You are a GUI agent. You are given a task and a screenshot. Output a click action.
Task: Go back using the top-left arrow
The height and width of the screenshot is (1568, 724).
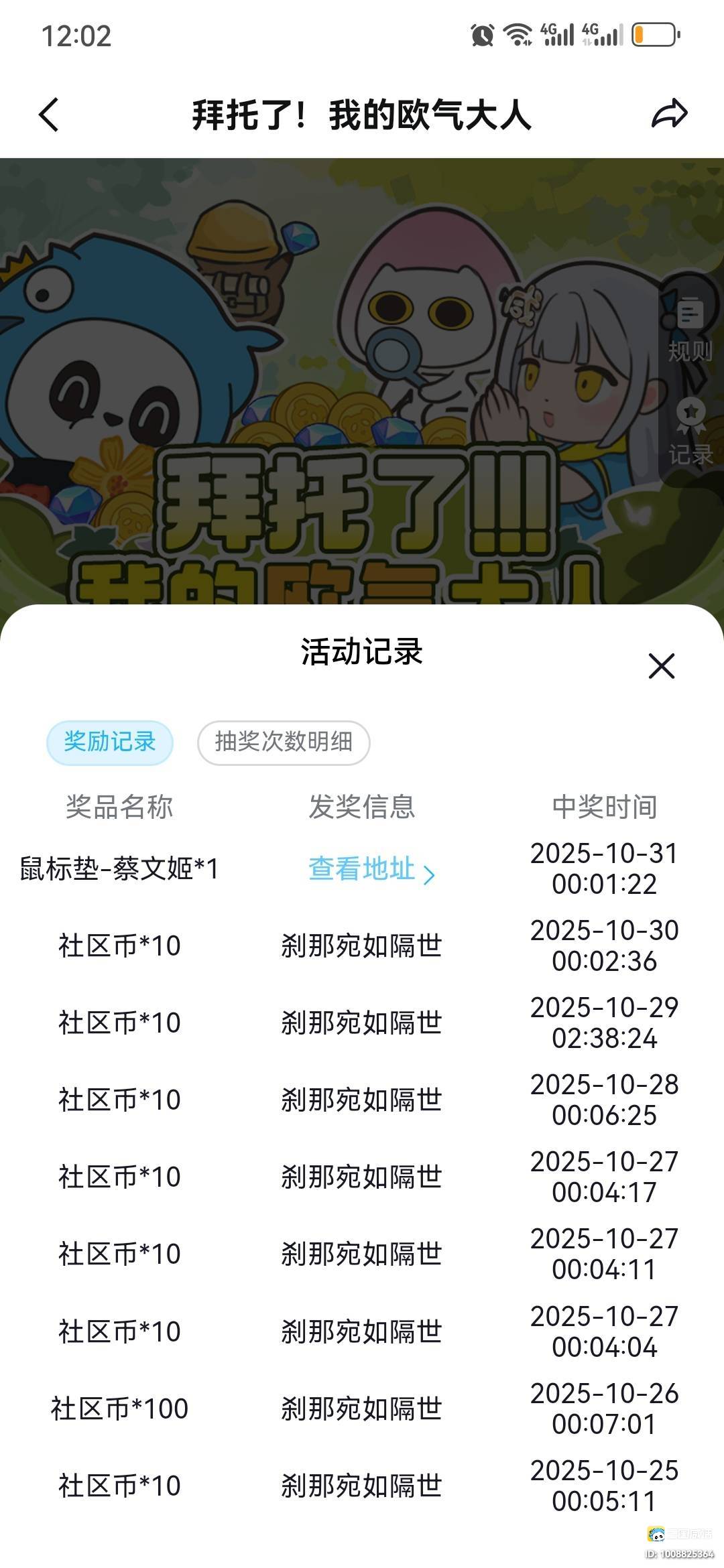click(49, 114)
